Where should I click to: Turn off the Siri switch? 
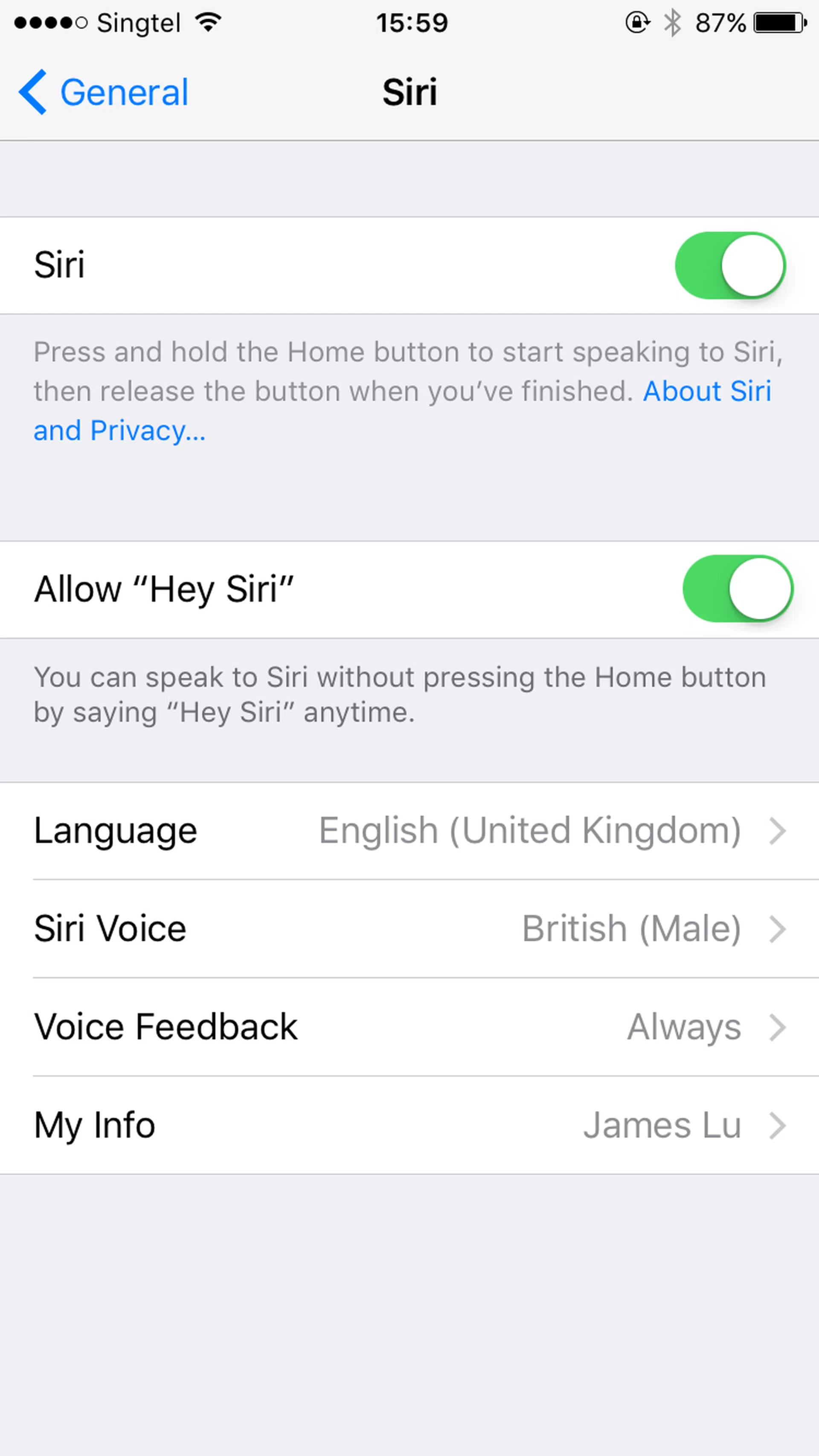click(730, 266)
